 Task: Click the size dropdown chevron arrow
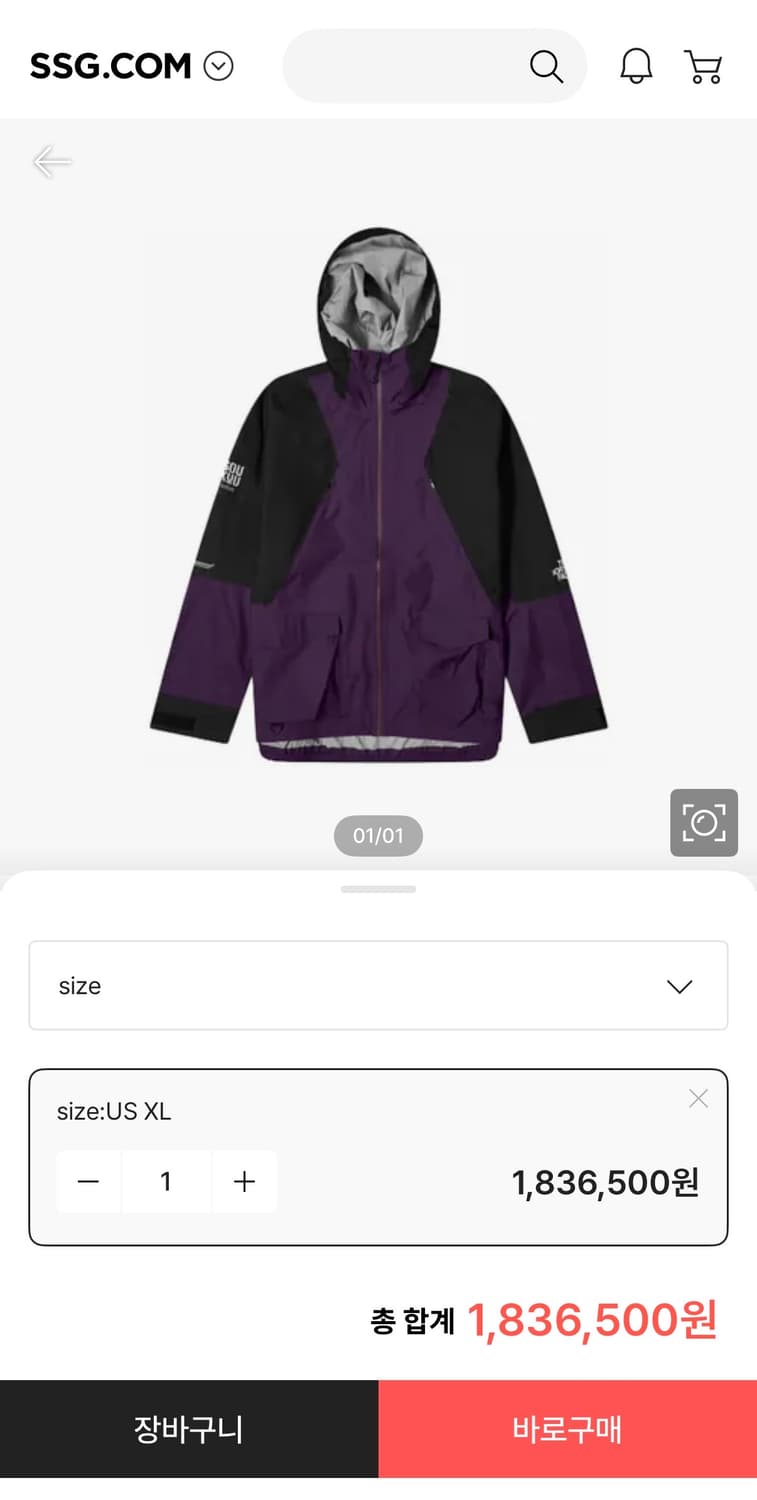point(679,986)
